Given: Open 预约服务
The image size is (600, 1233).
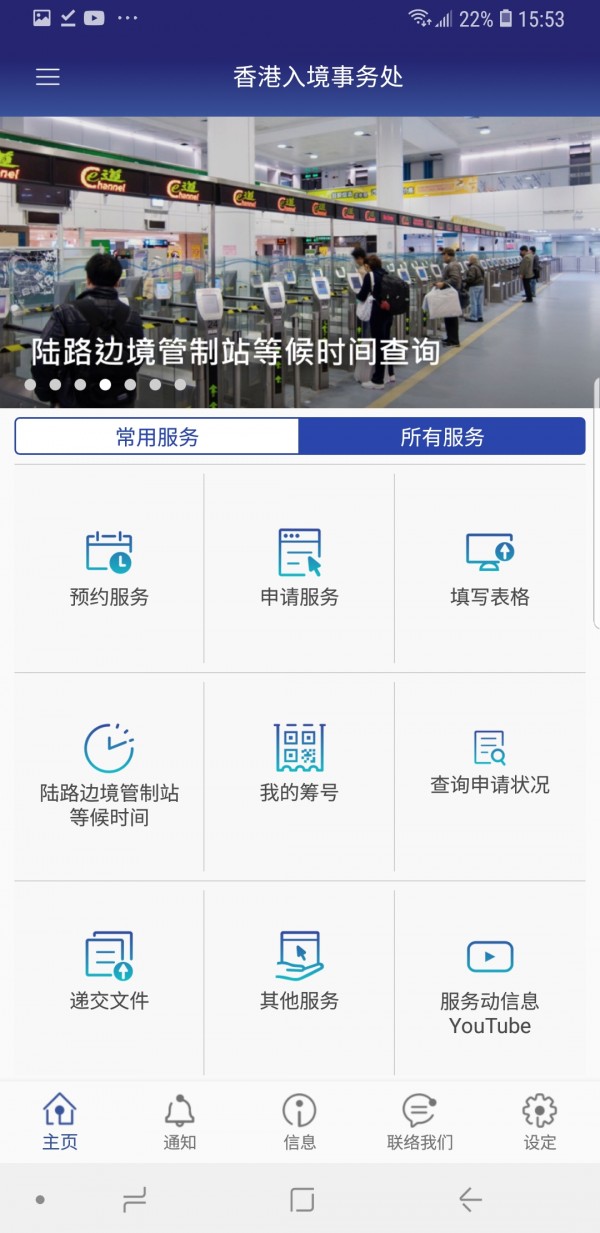Looking at the screenshot, I should (x=109, y=568).
